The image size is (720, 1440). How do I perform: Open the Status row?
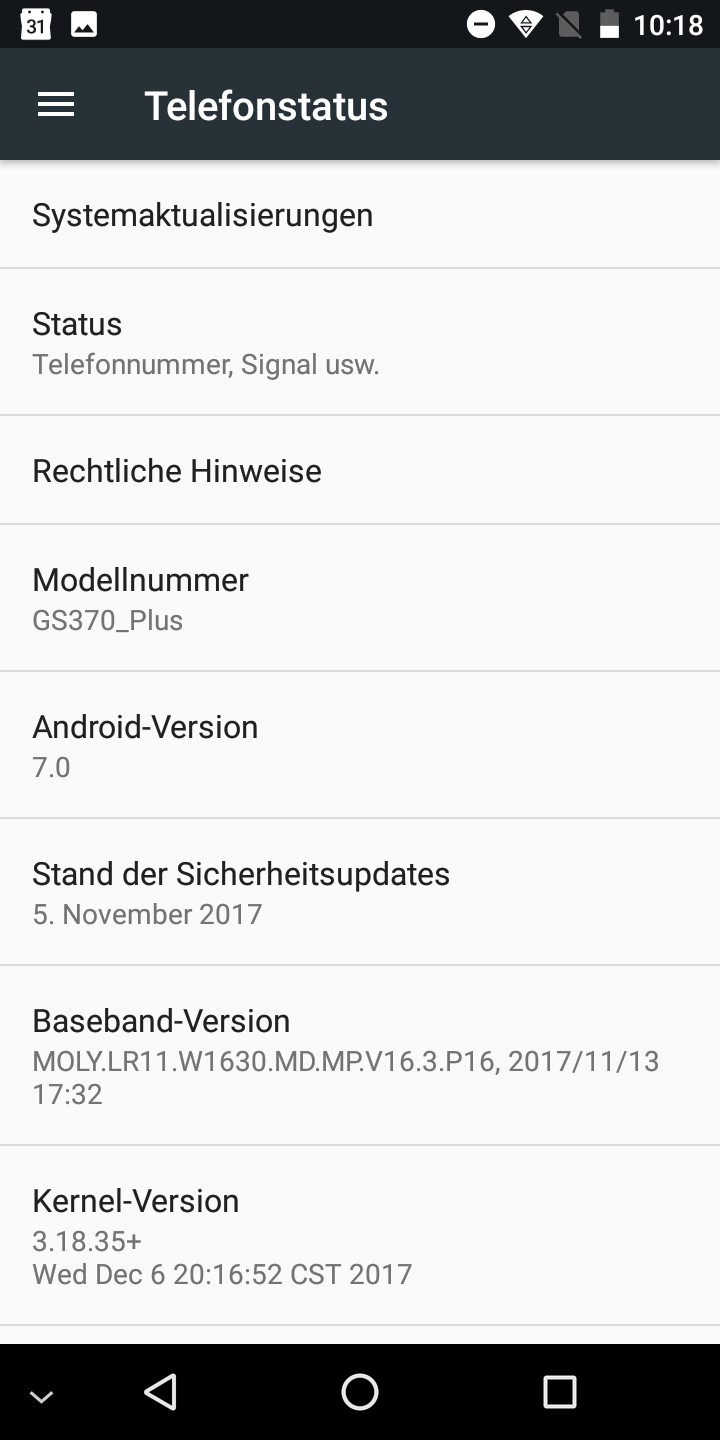pyautogui.click(x=360, y=342)
